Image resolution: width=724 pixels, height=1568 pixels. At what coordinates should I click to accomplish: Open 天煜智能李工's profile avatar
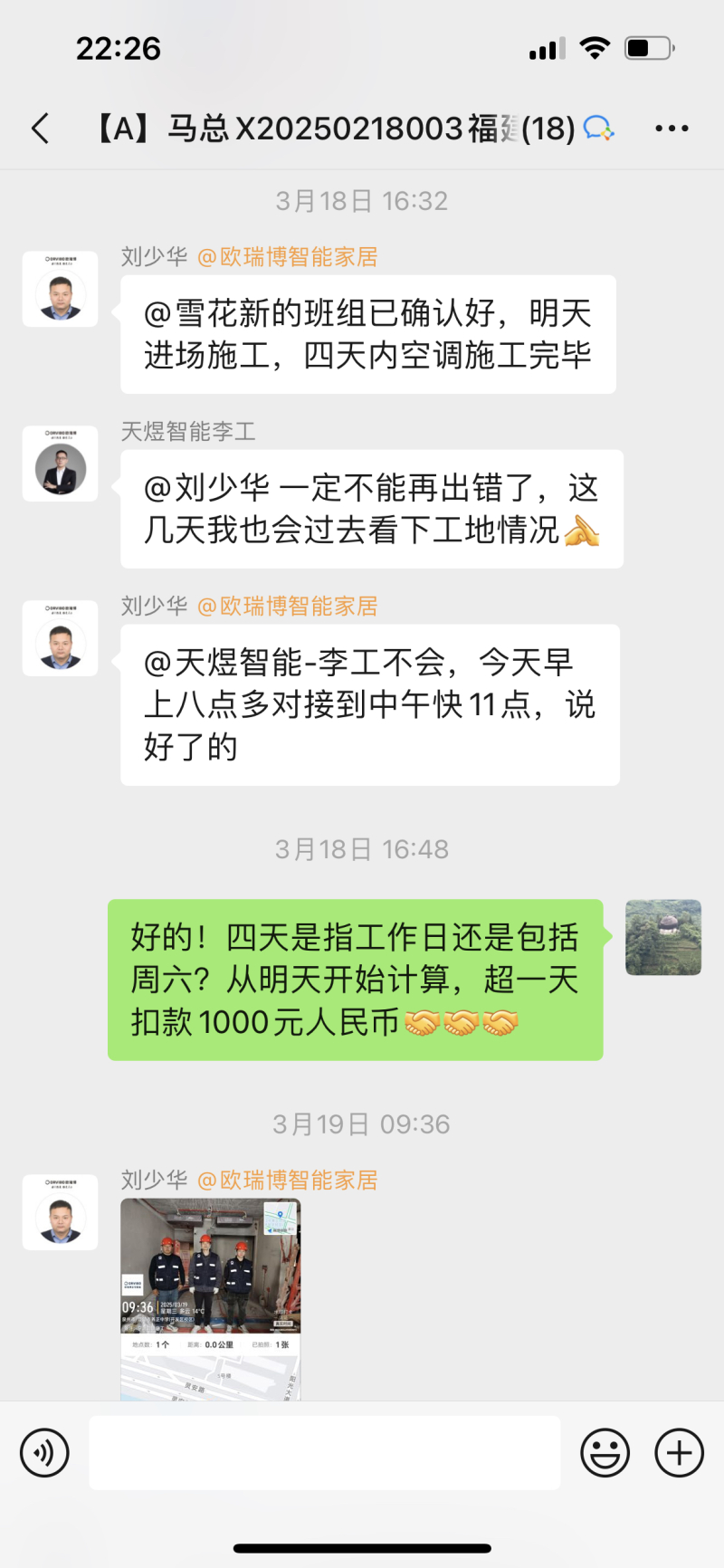click(61, 464)
